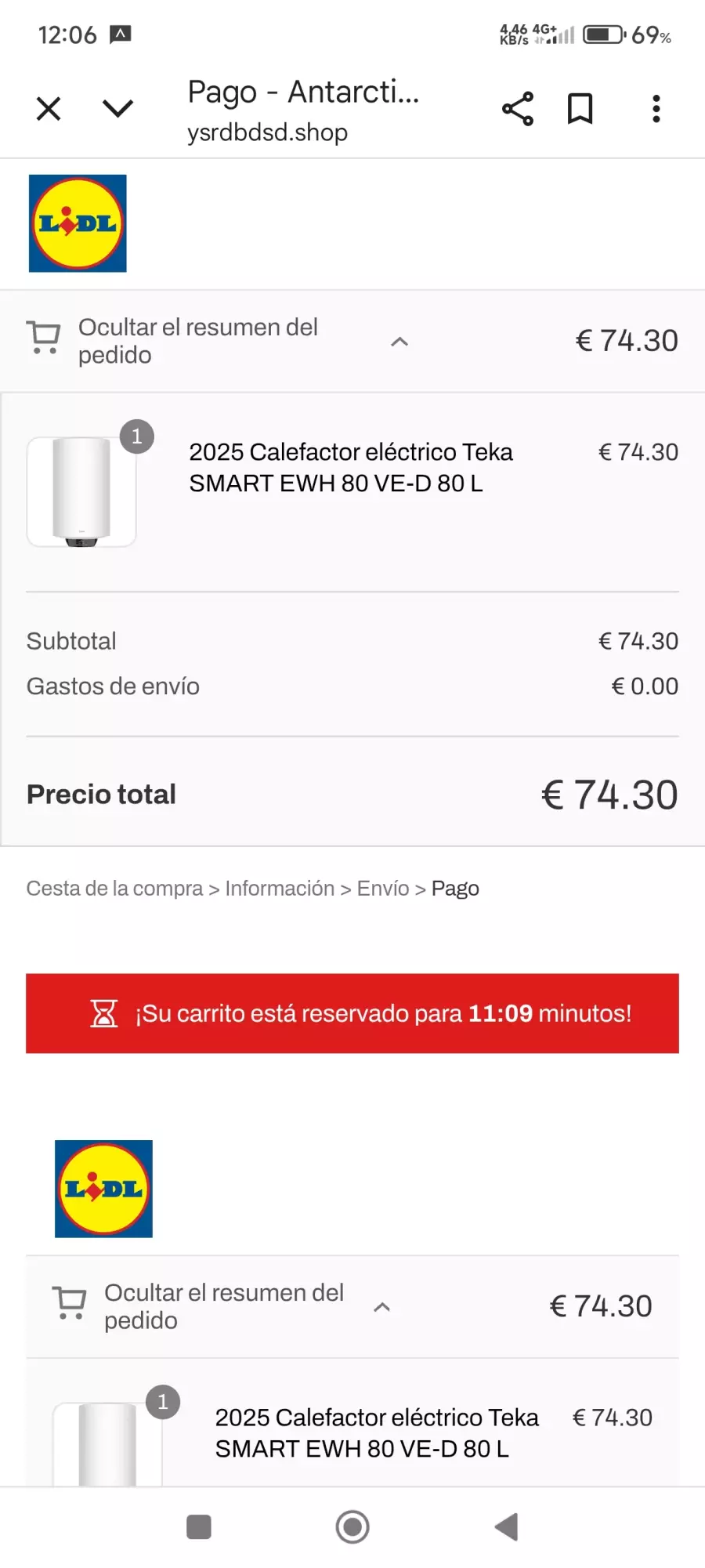Tap the system home button
The width and height of the screenshot is (705, 1568).
tap(352, 1526)
